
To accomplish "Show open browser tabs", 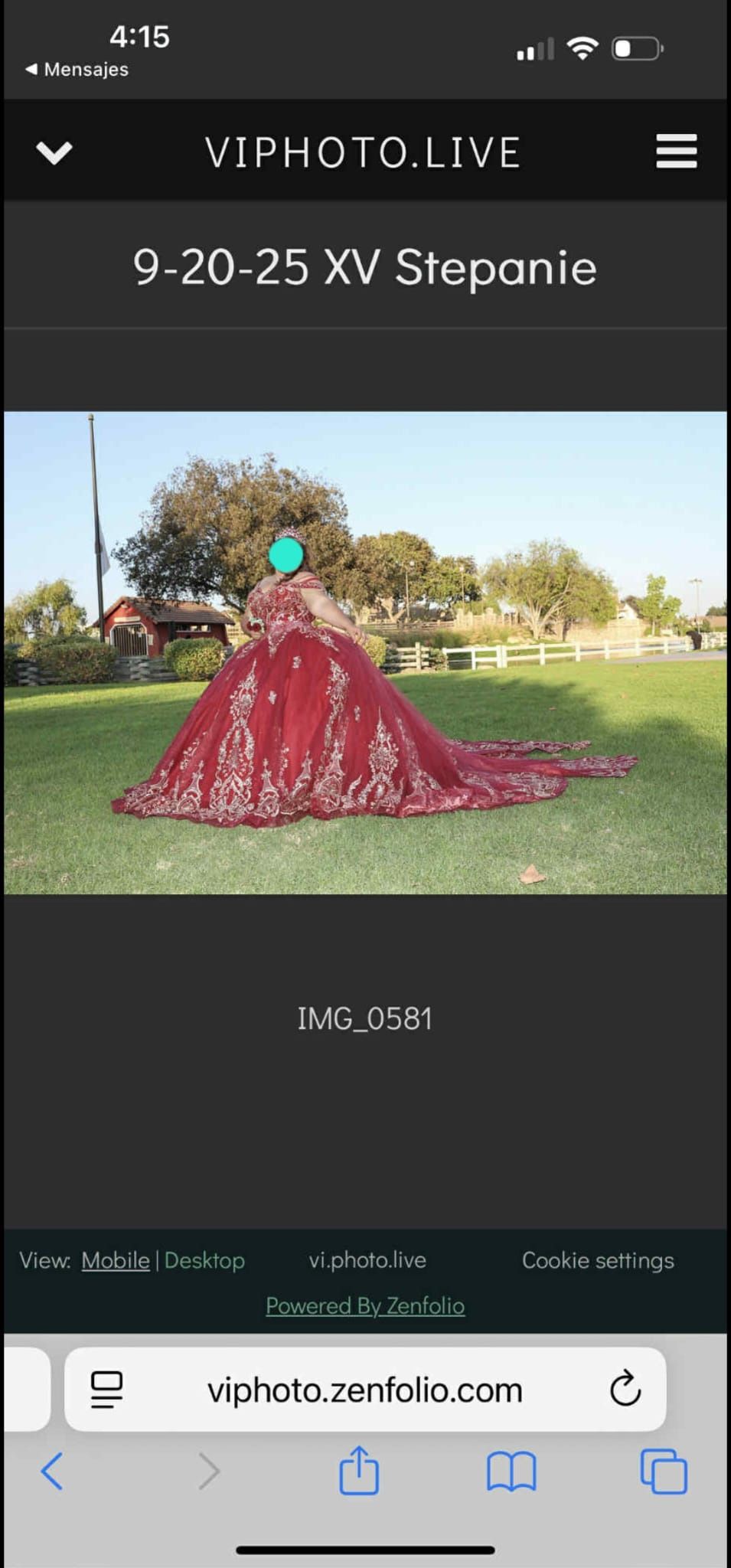I will click(663, 1471).
